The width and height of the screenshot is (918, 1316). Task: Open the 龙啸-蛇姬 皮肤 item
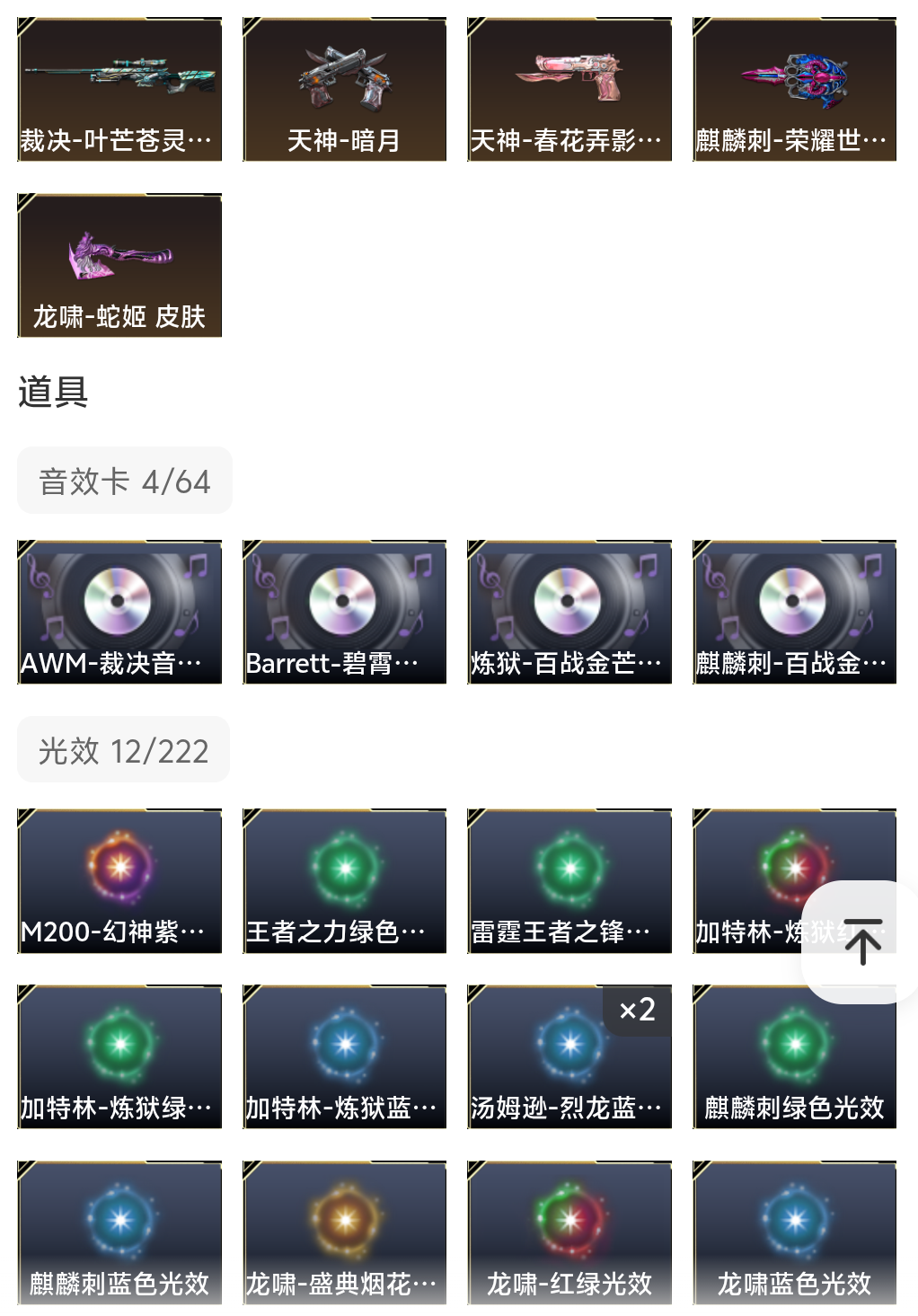pyautogui.click(x=119, y=265)
